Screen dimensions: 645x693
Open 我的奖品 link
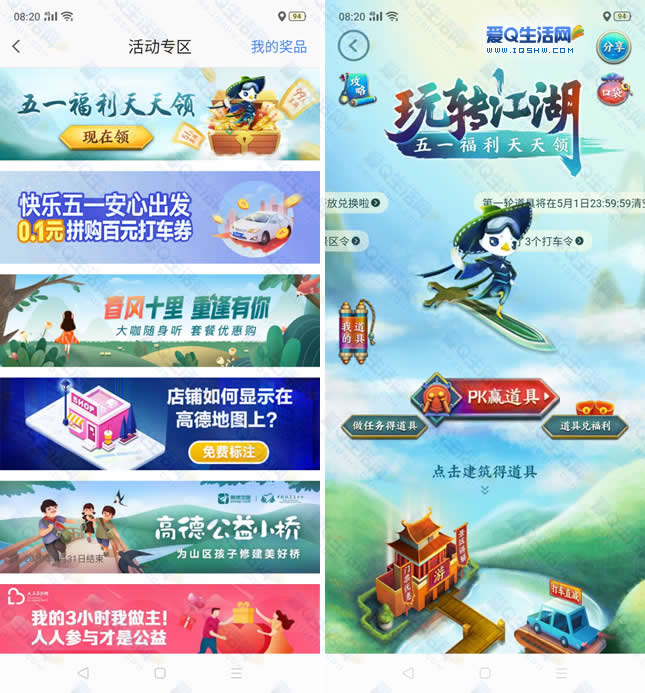point(278,47)
